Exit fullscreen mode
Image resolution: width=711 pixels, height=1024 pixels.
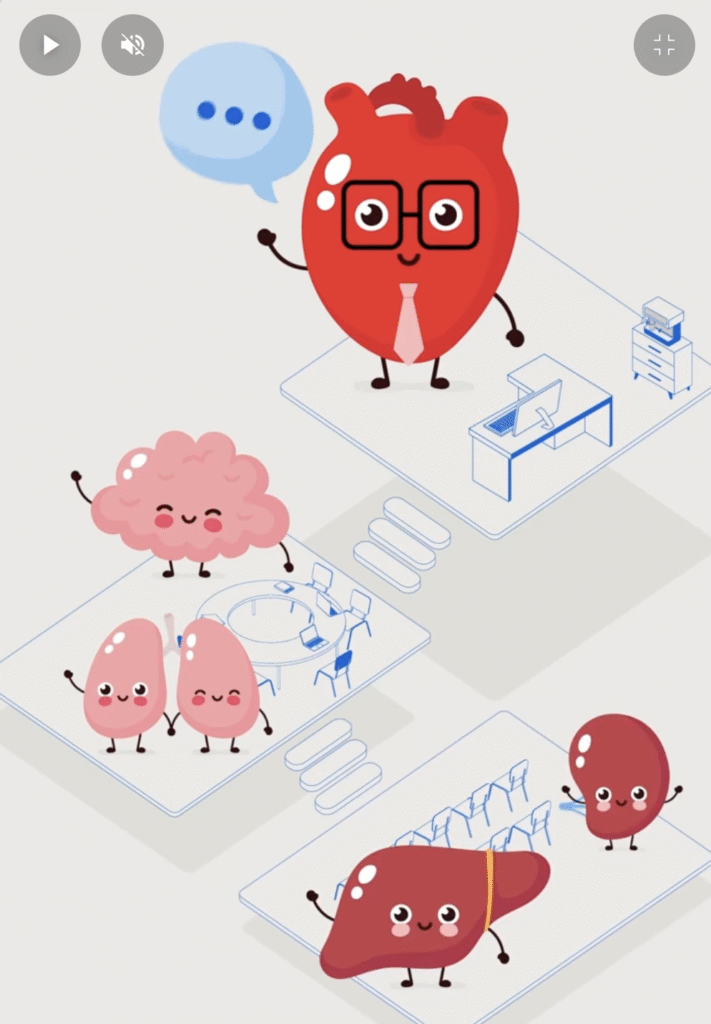[x=664, y=45]
